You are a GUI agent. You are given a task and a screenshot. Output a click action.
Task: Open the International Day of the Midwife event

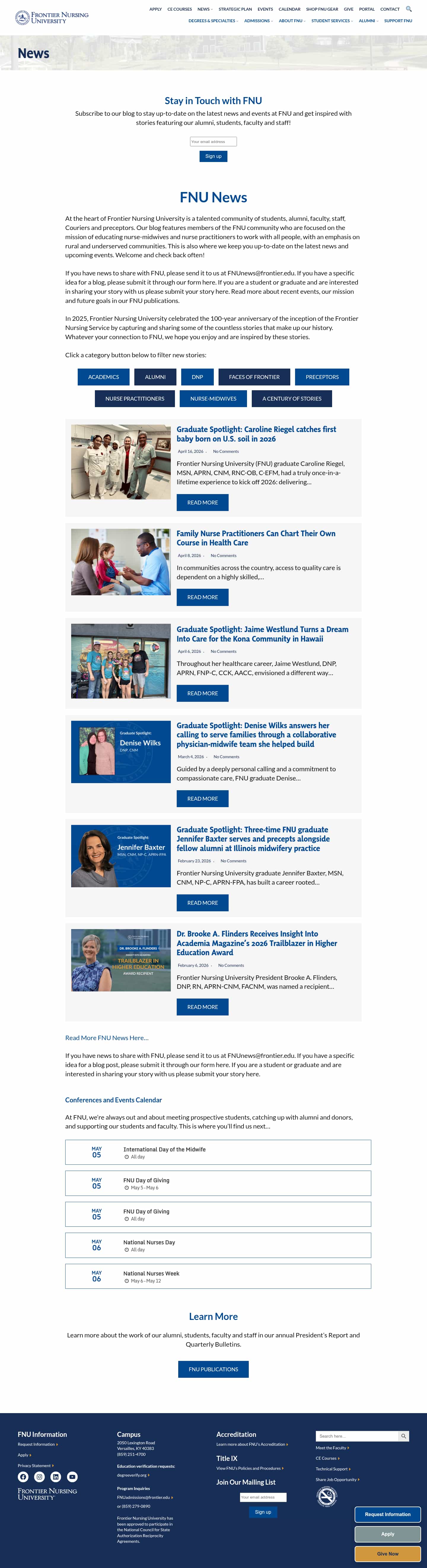pyautogui.click(x=164, y=1149)
